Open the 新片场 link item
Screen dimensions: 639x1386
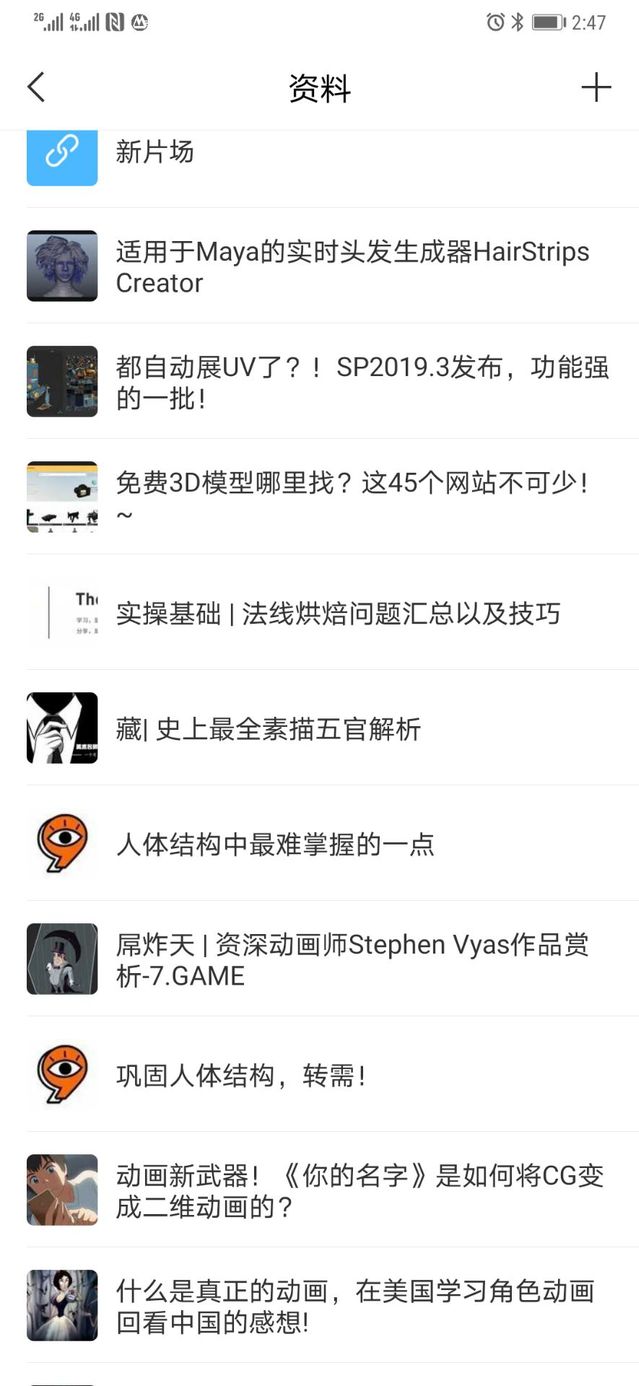[x=154, y=152]
